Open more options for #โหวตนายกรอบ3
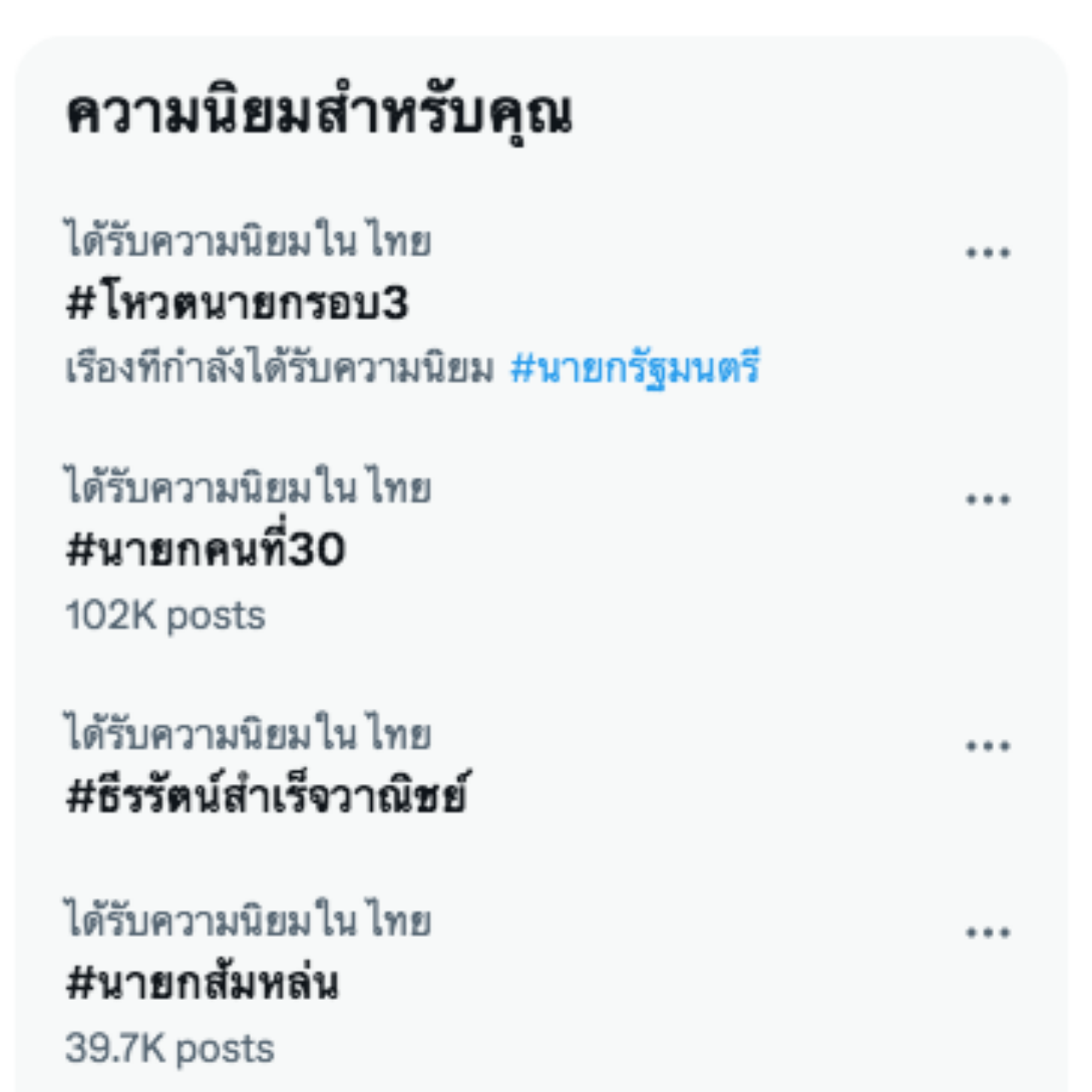The image size is (1092, 1092). 987,253
